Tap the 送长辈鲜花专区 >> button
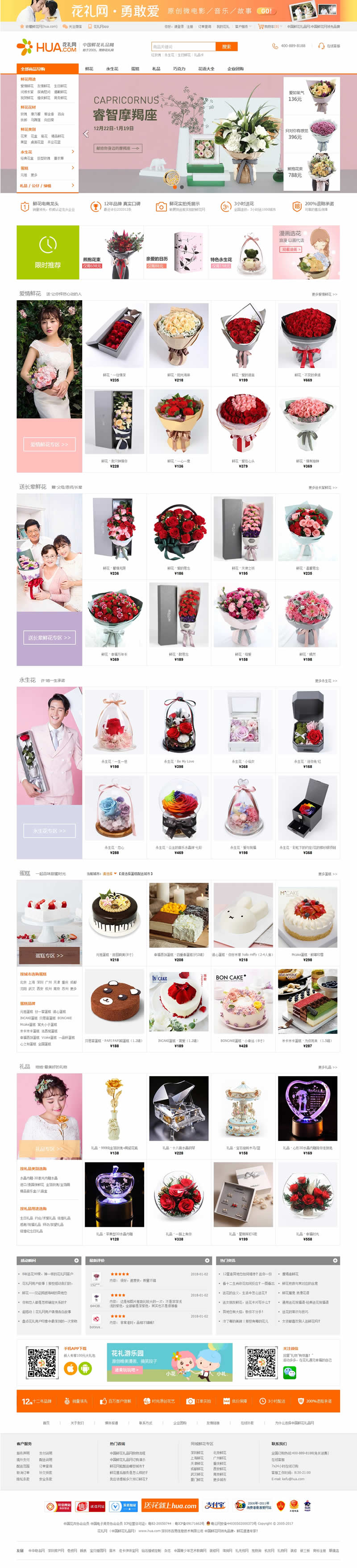The image size is (357, 1568). tap(49, 638)
